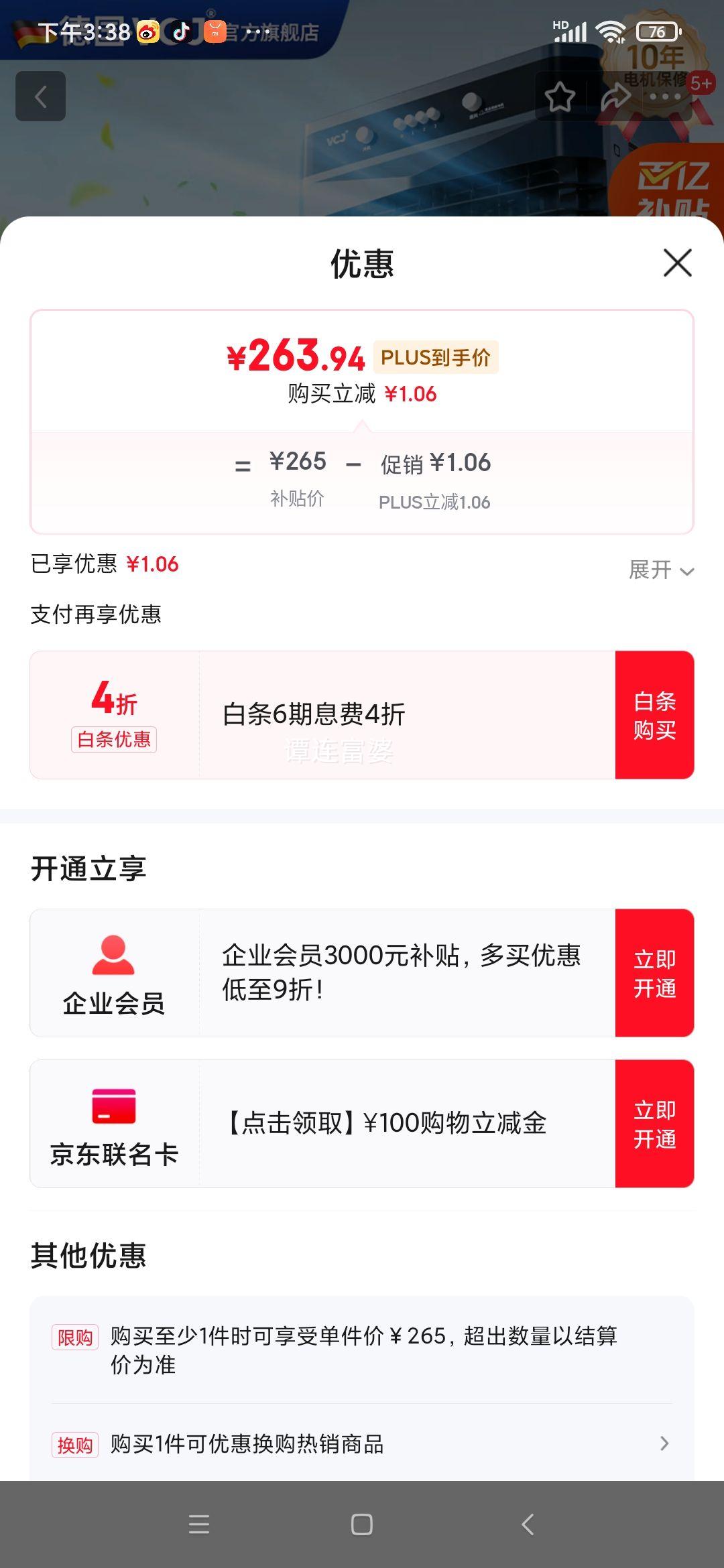
Task: Share this product page
Action: (x=614, y=96)
